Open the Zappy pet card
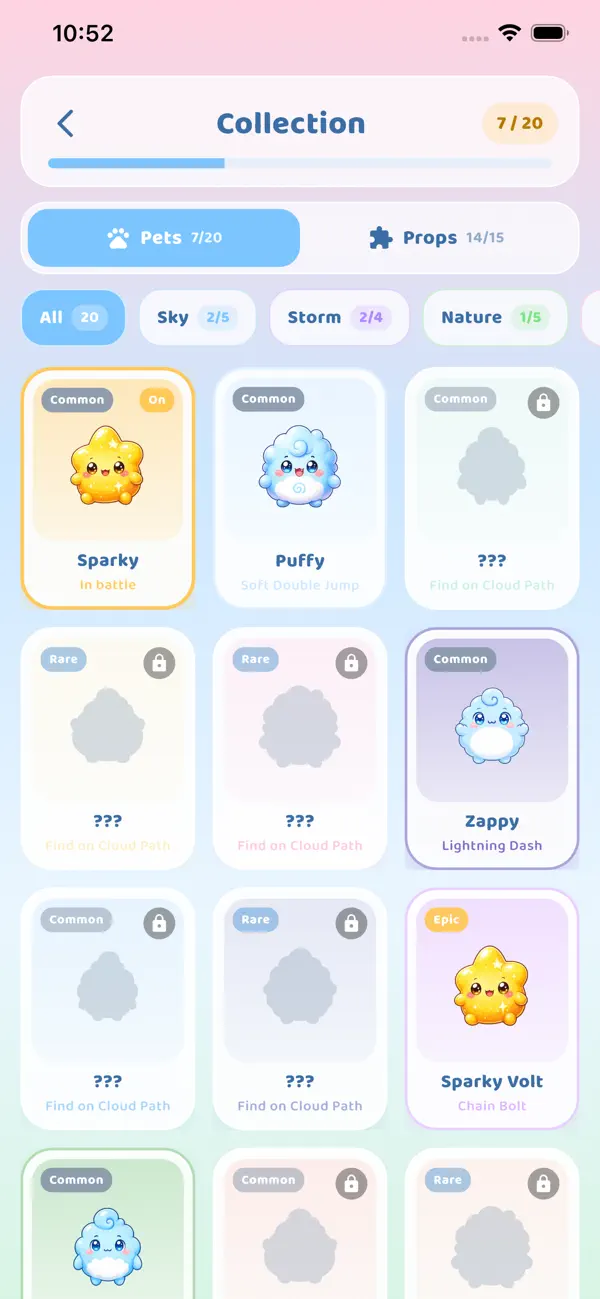This screenshot has height=1299, width=600. click(x=492, y=748)
